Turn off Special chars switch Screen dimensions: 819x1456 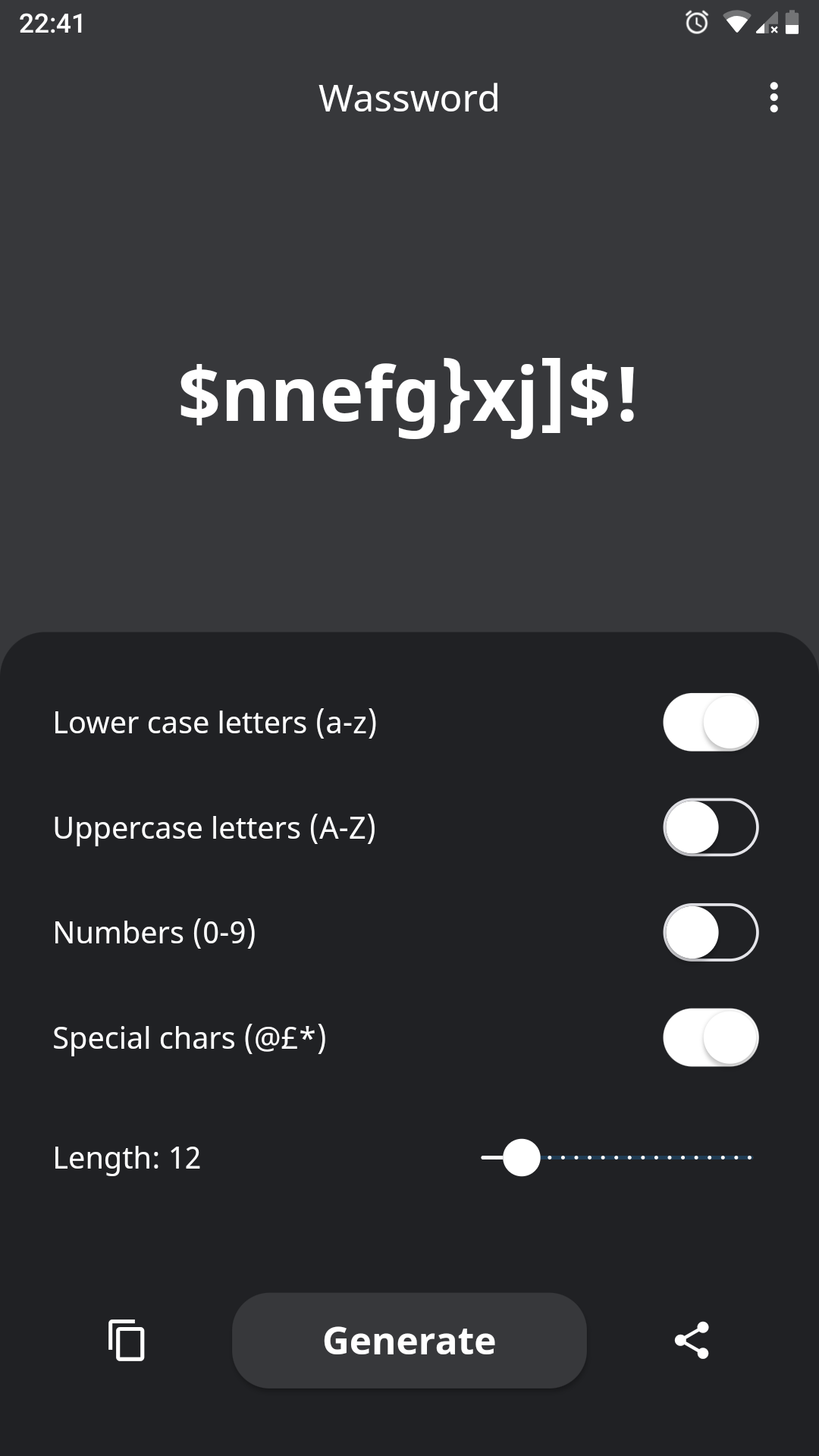(x=711, y=1037)
